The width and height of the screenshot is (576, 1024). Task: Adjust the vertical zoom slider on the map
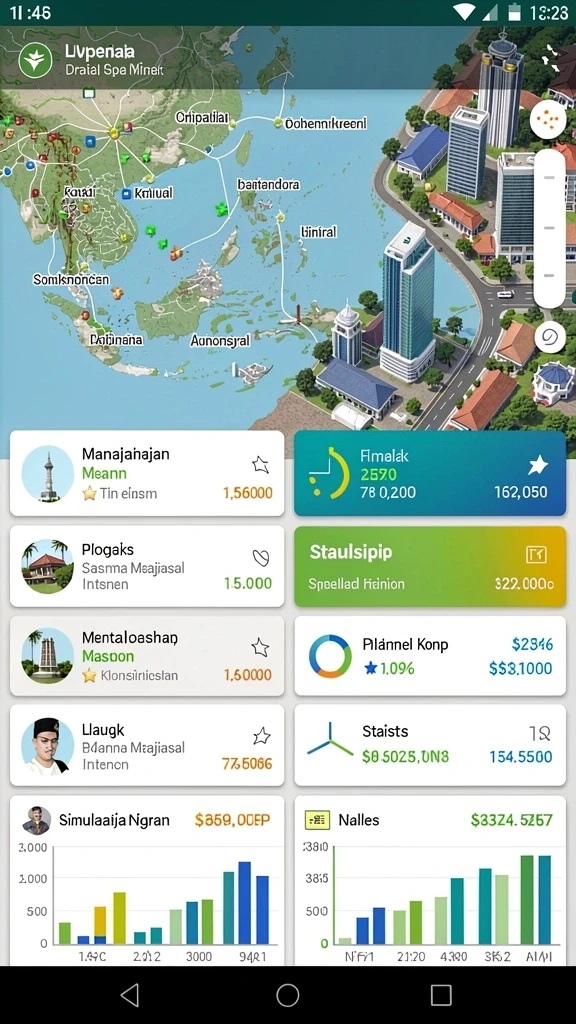(x=549, y=229)
